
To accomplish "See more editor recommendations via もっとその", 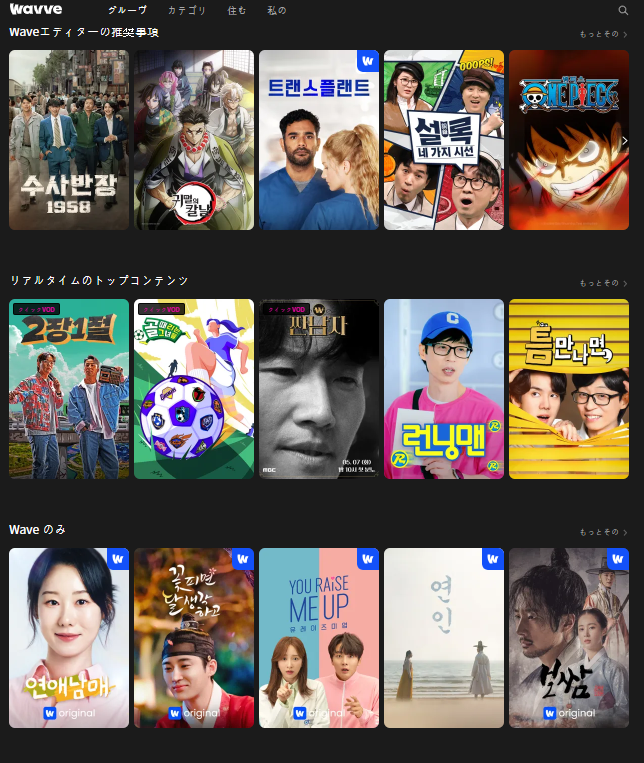I will [603, 34].
